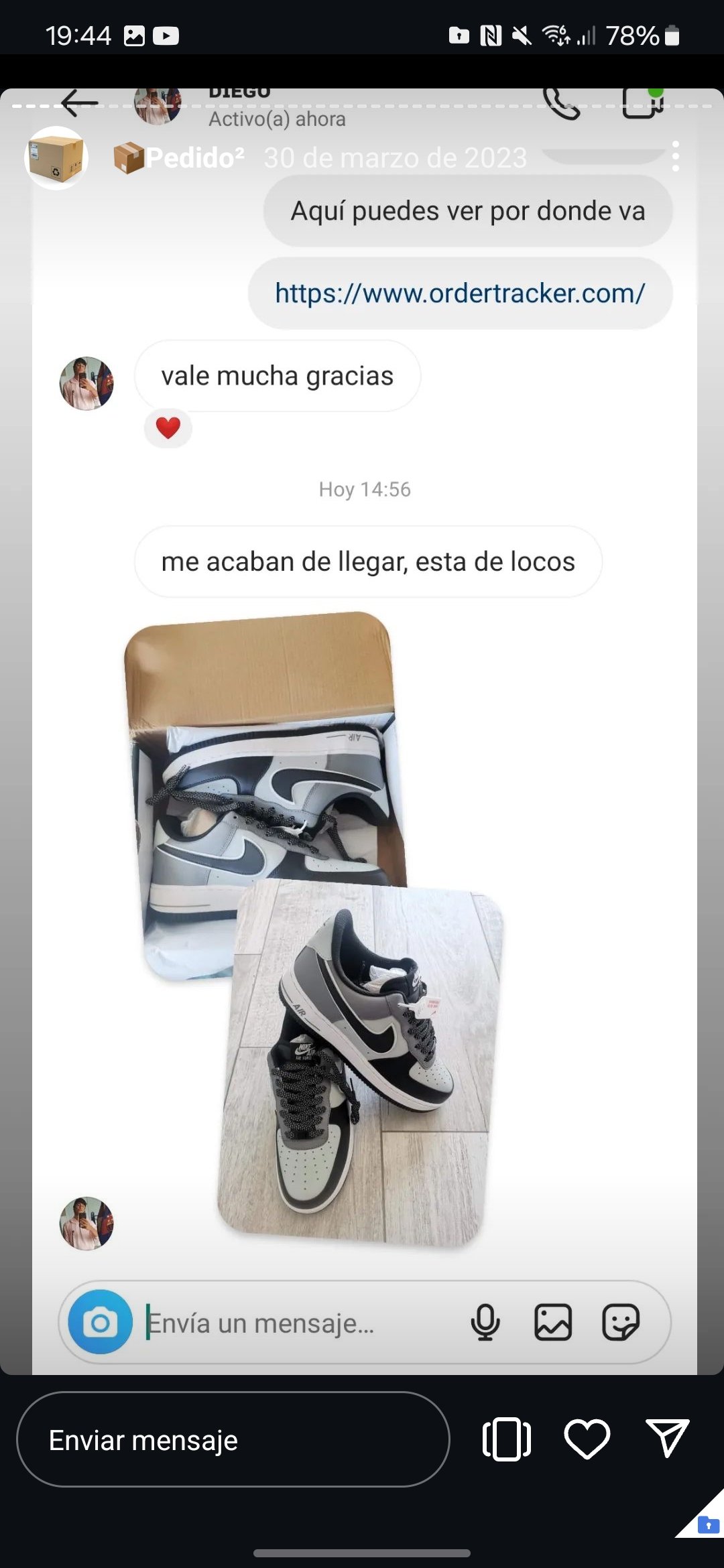The height and width of the screenshot is (1568, 724).
Task: Tap the frame icon beside the heart
Action: point(507,1439)
